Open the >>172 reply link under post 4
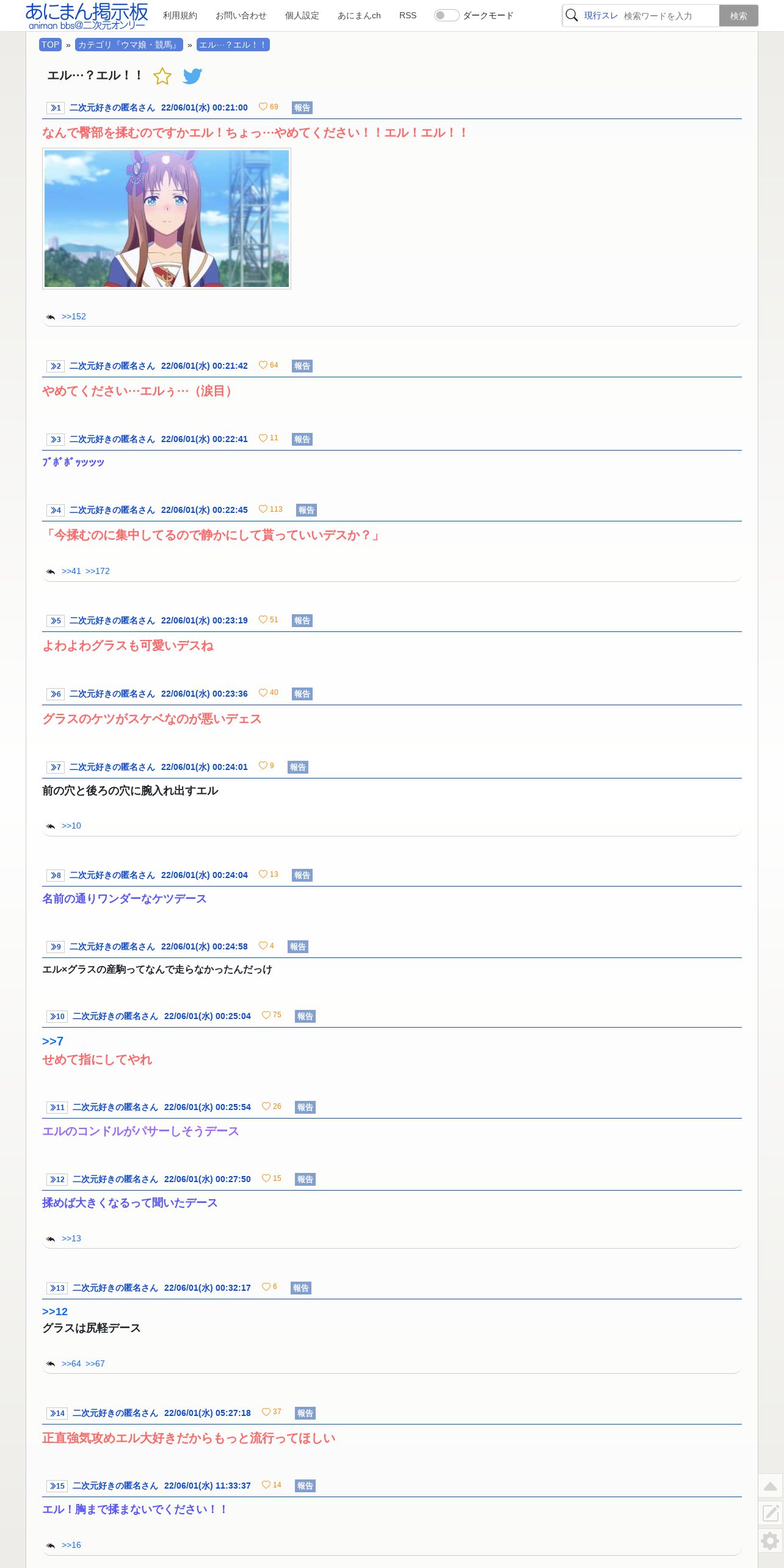This screenshot has width=784, height=1568. coord(98,571)
